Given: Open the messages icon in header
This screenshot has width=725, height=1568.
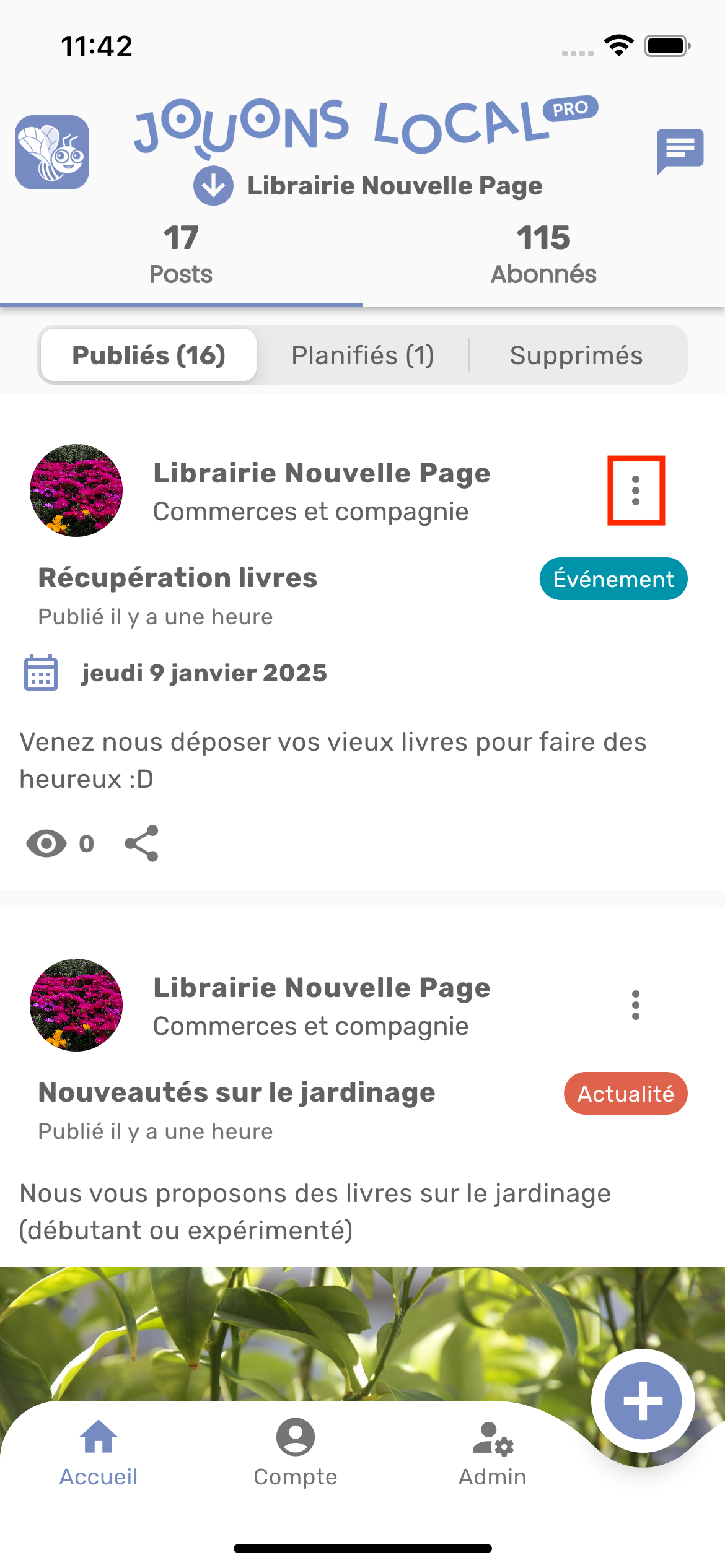Looking at the screenshot, I should click(680, 150).
